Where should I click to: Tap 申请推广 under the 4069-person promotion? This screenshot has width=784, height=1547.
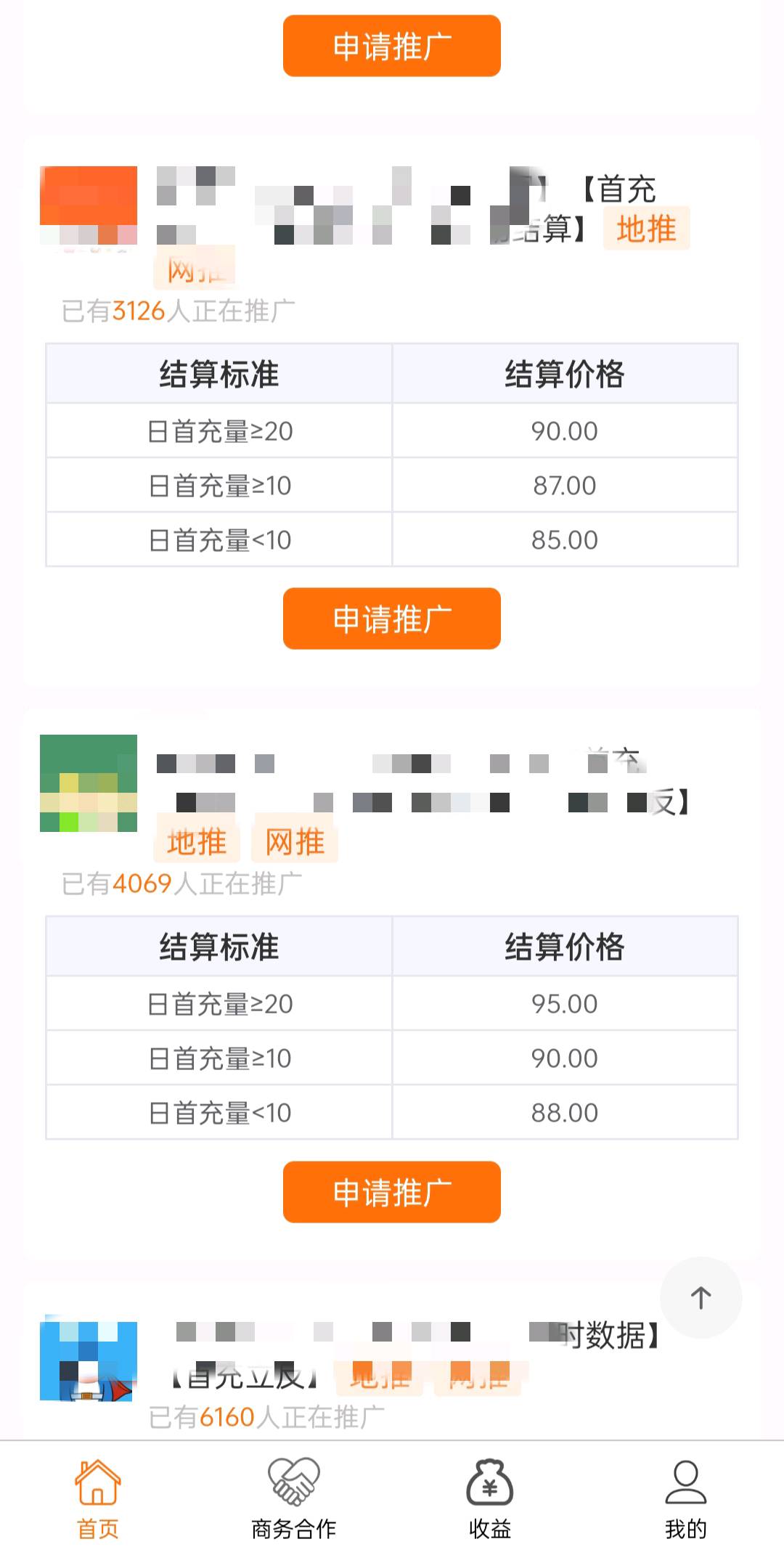[392, 1192]
